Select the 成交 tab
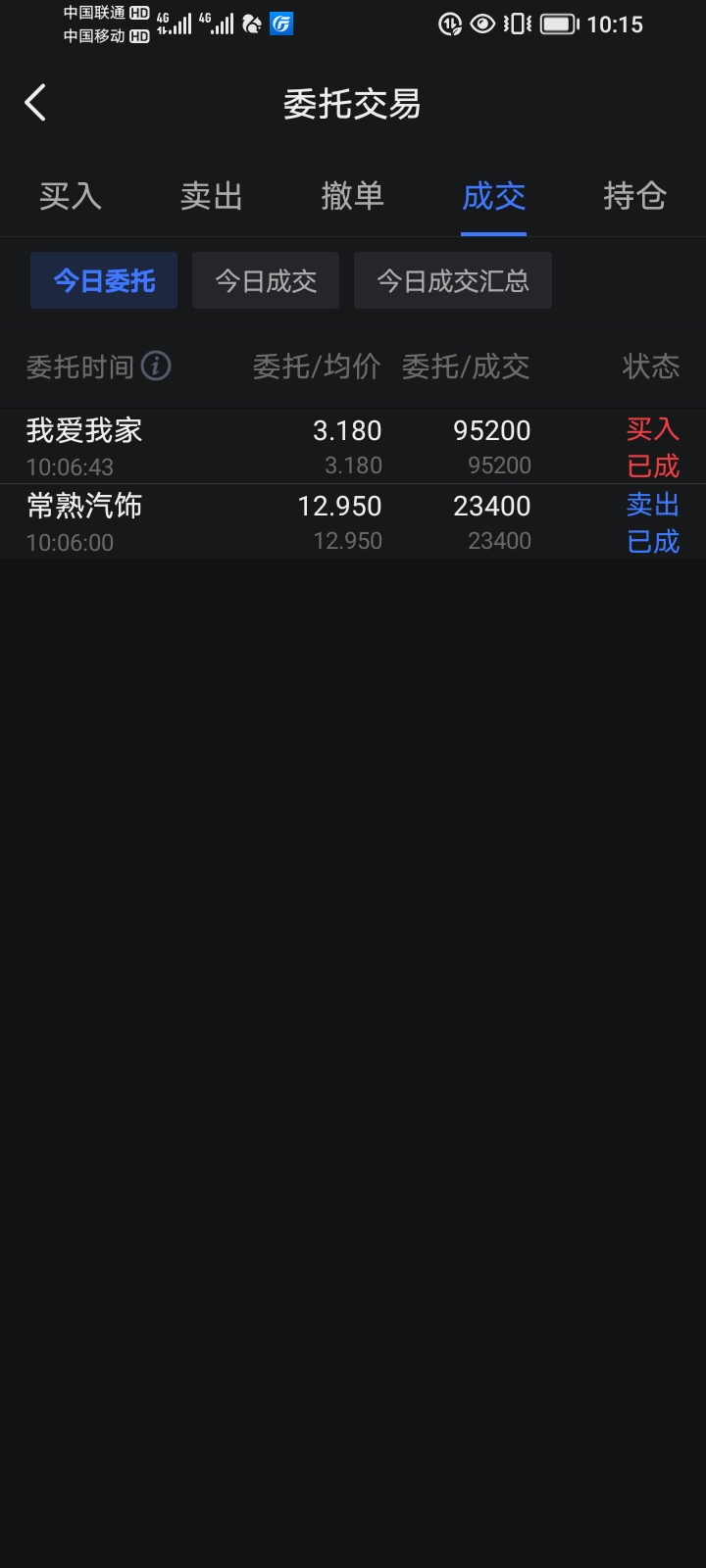Screen dimensions: 706x1568 [x=494, y=196]
